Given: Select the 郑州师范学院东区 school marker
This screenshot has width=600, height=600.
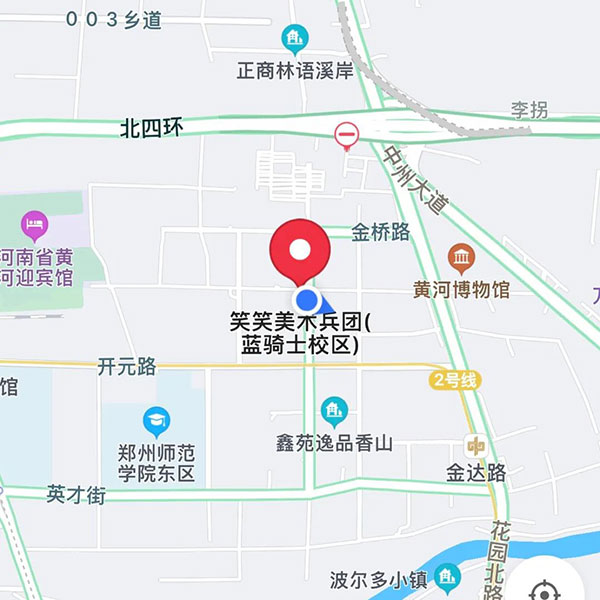Looking at the screenshot, I should click(157, 422).
